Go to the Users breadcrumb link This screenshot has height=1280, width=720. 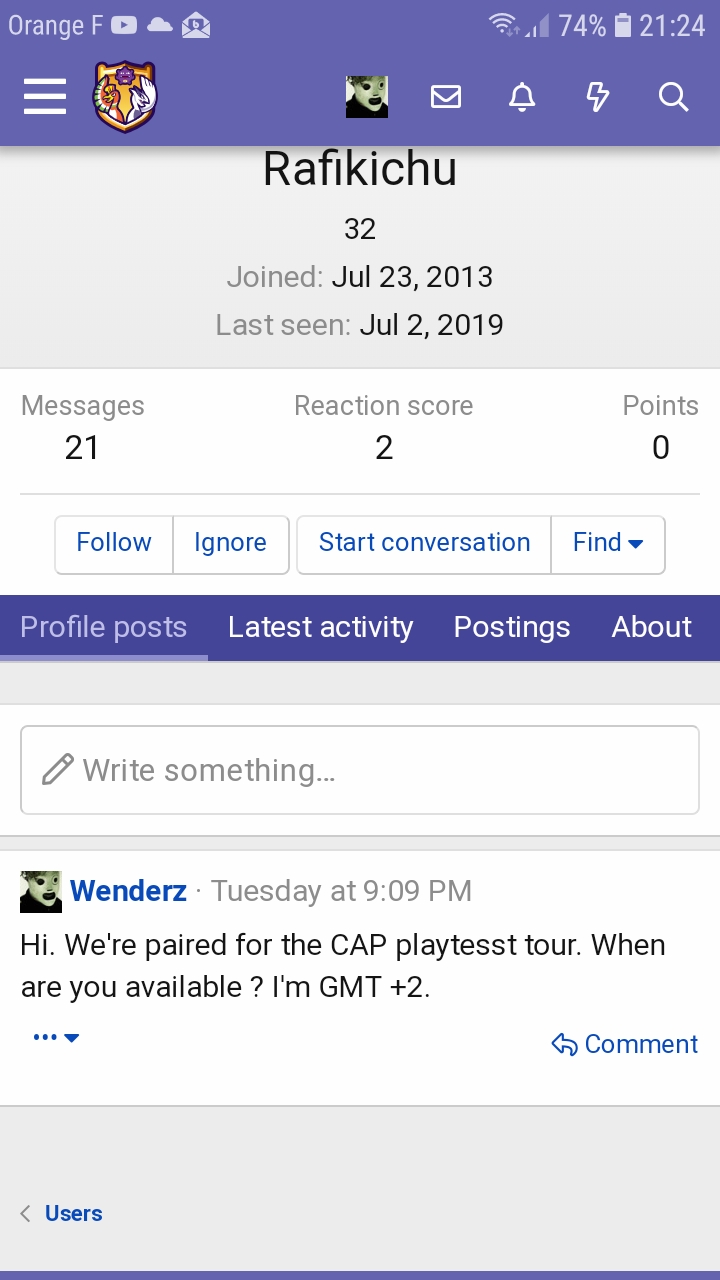pyautogui.click(x=74, y=1214)
